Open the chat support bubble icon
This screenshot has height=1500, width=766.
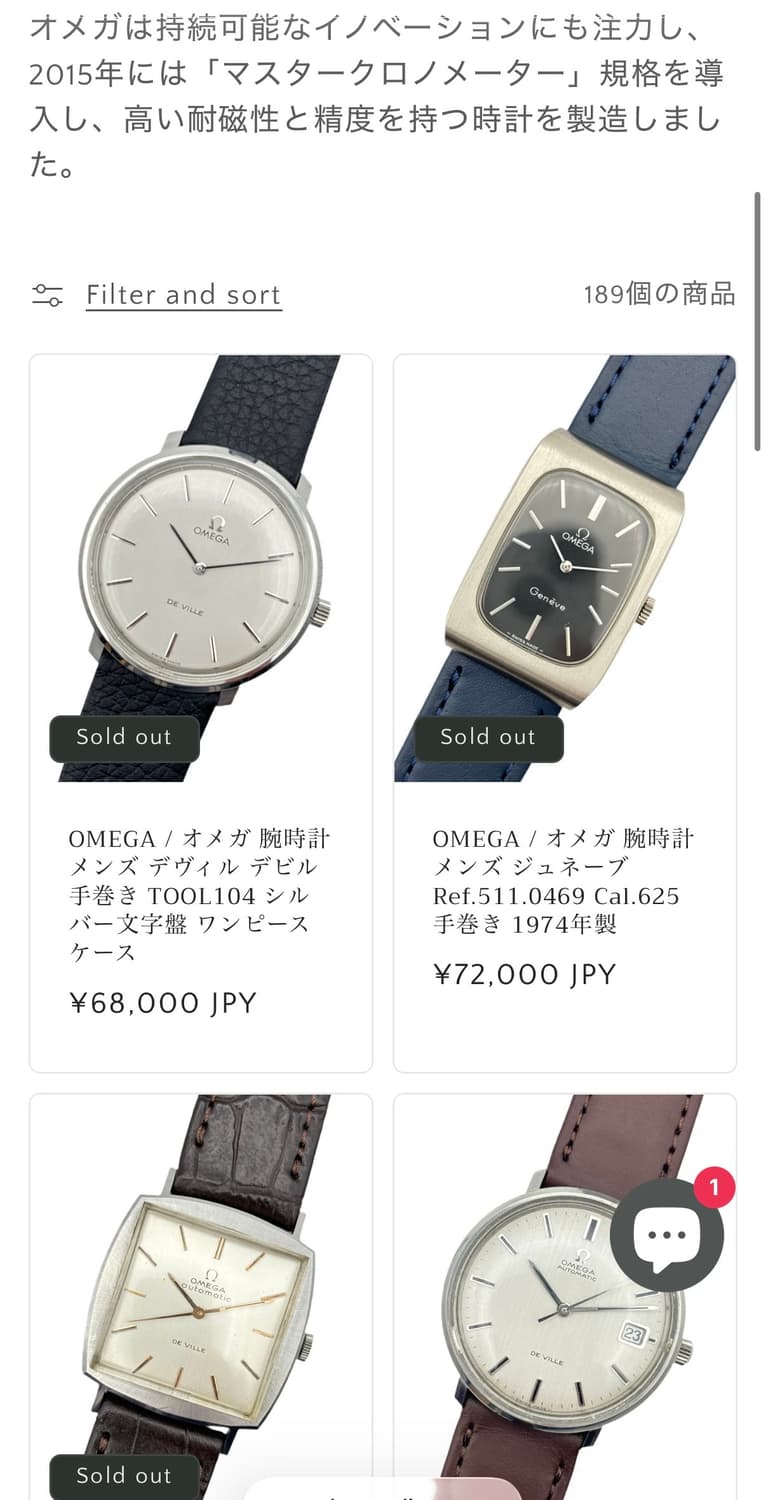668,1234
